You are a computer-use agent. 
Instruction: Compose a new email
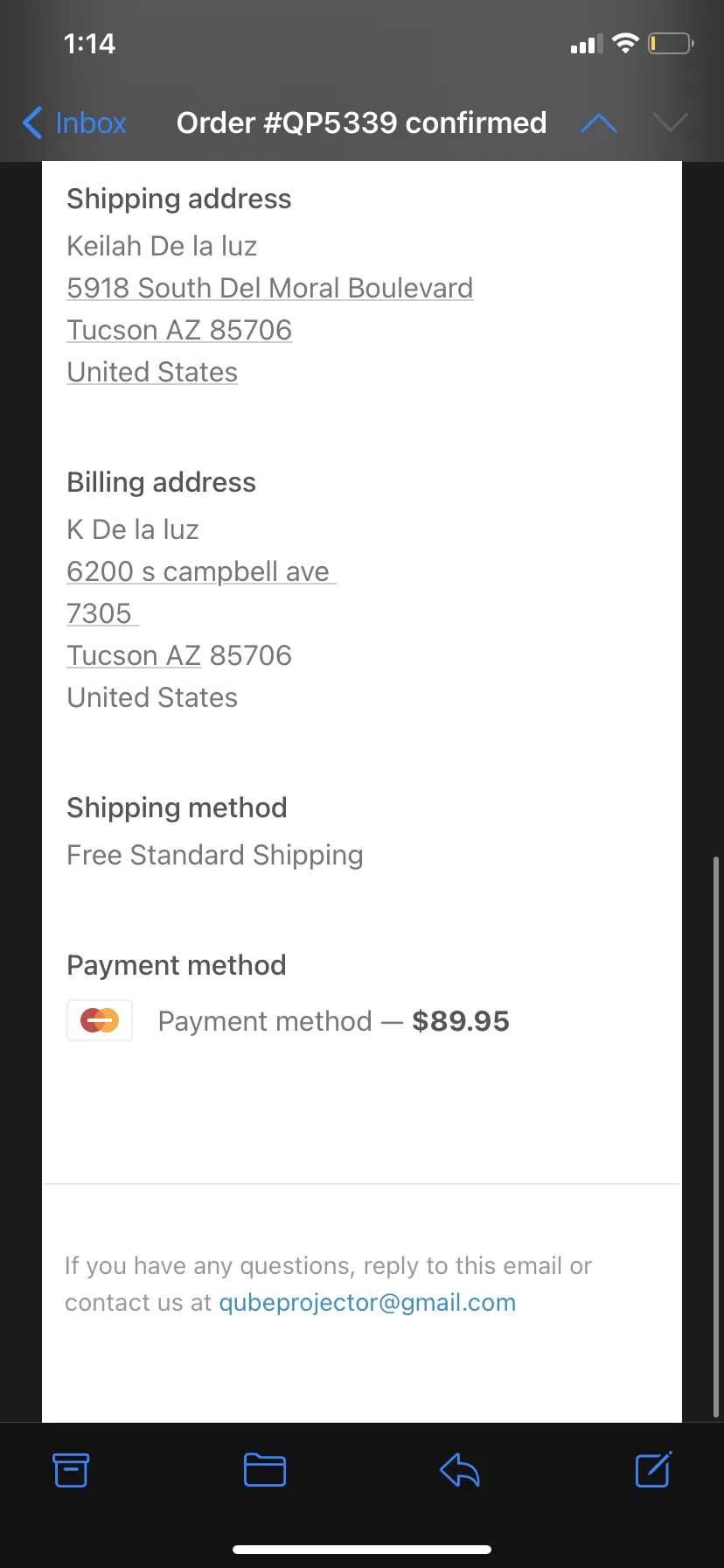(653, 1469)
